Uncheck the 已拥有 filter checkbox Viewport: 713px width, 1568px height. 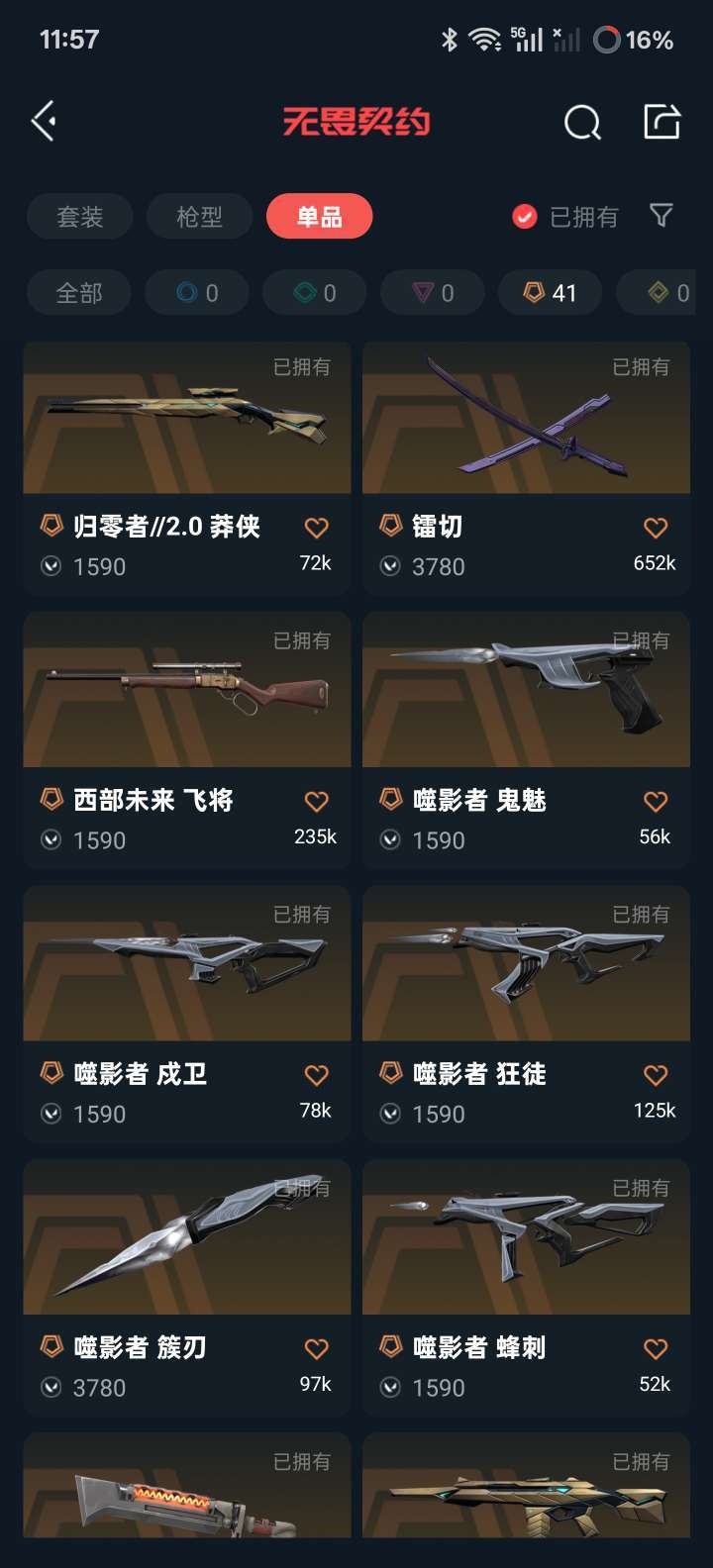click(x=525, y=217)
